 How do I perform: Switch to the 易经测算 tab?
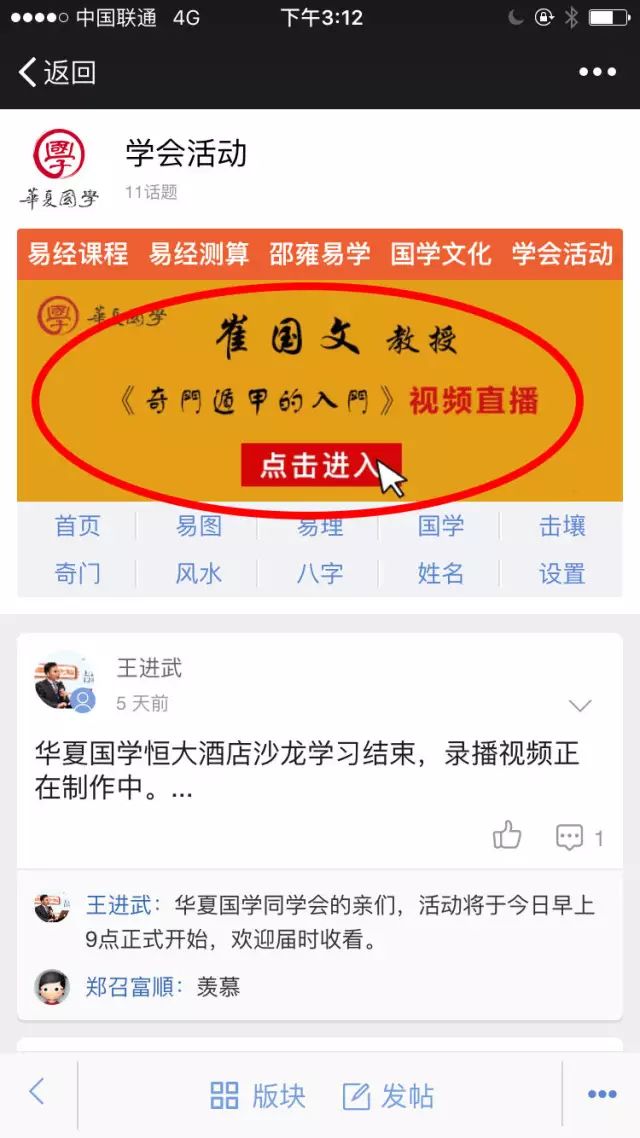[199, 254]
